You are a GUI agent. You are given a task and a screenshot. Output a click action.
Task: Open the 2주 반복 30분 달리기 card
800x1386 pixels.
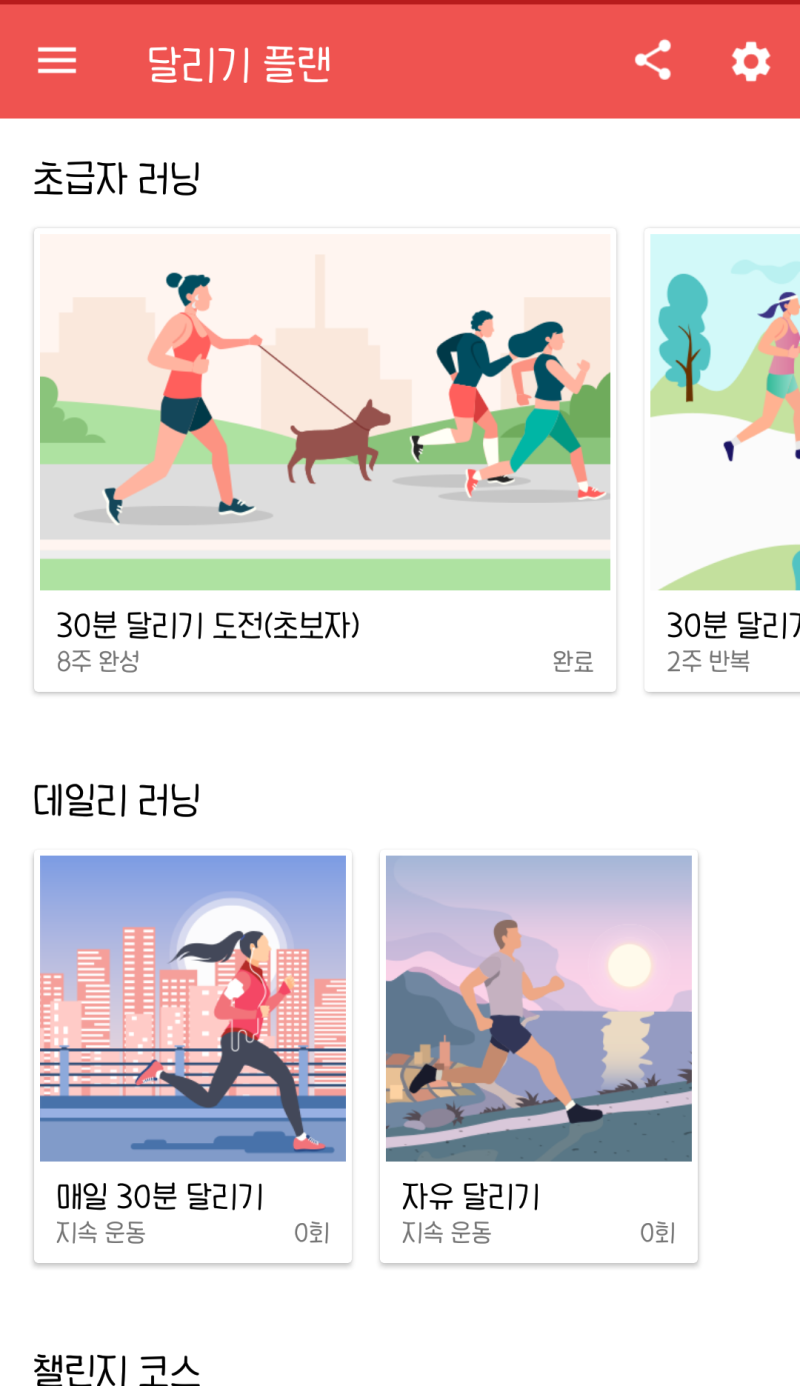coord(724,460)
